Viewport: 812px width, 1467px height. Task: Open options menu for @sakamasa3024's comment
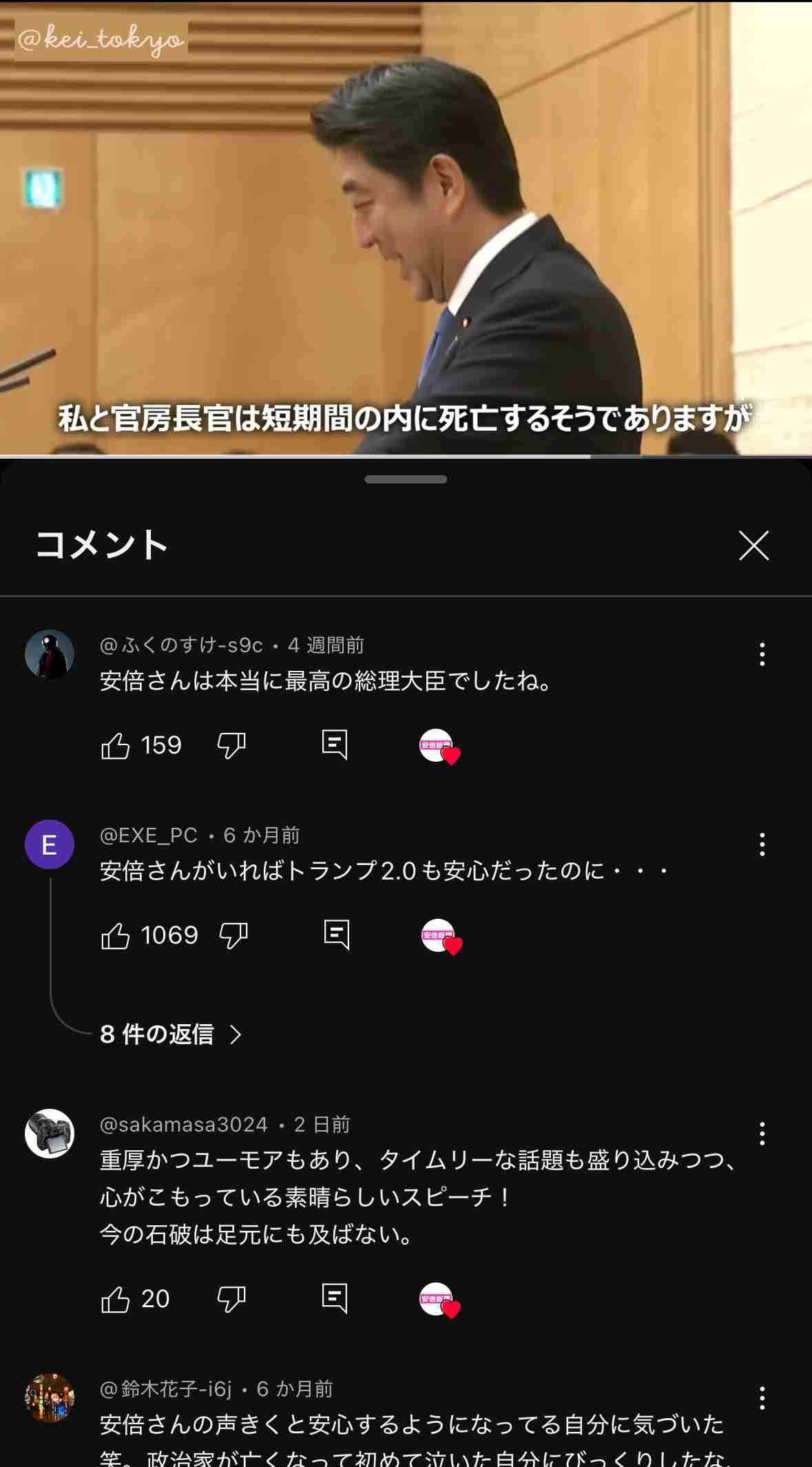pyautogui.click(x=762, y=1133)
